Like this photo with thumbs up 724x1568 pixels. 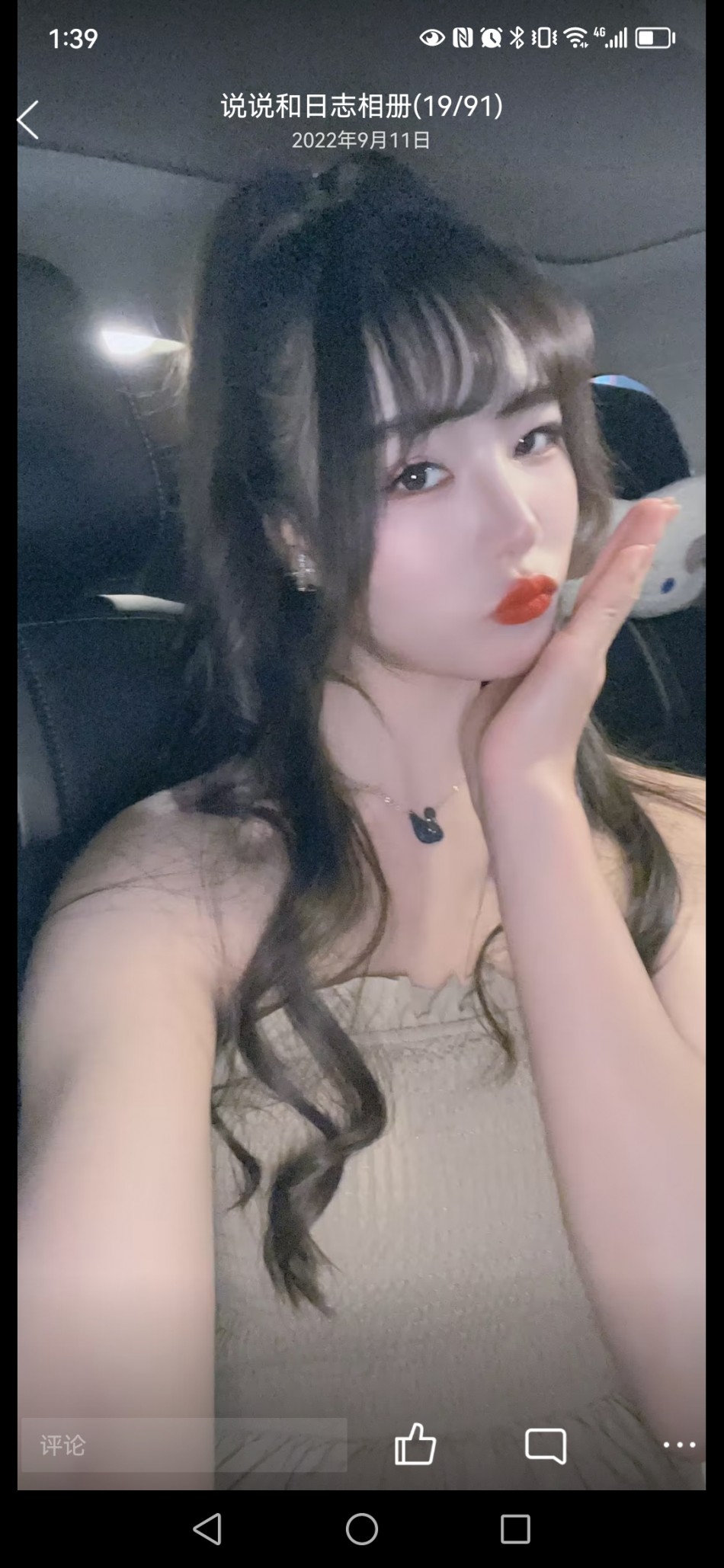415,1444
